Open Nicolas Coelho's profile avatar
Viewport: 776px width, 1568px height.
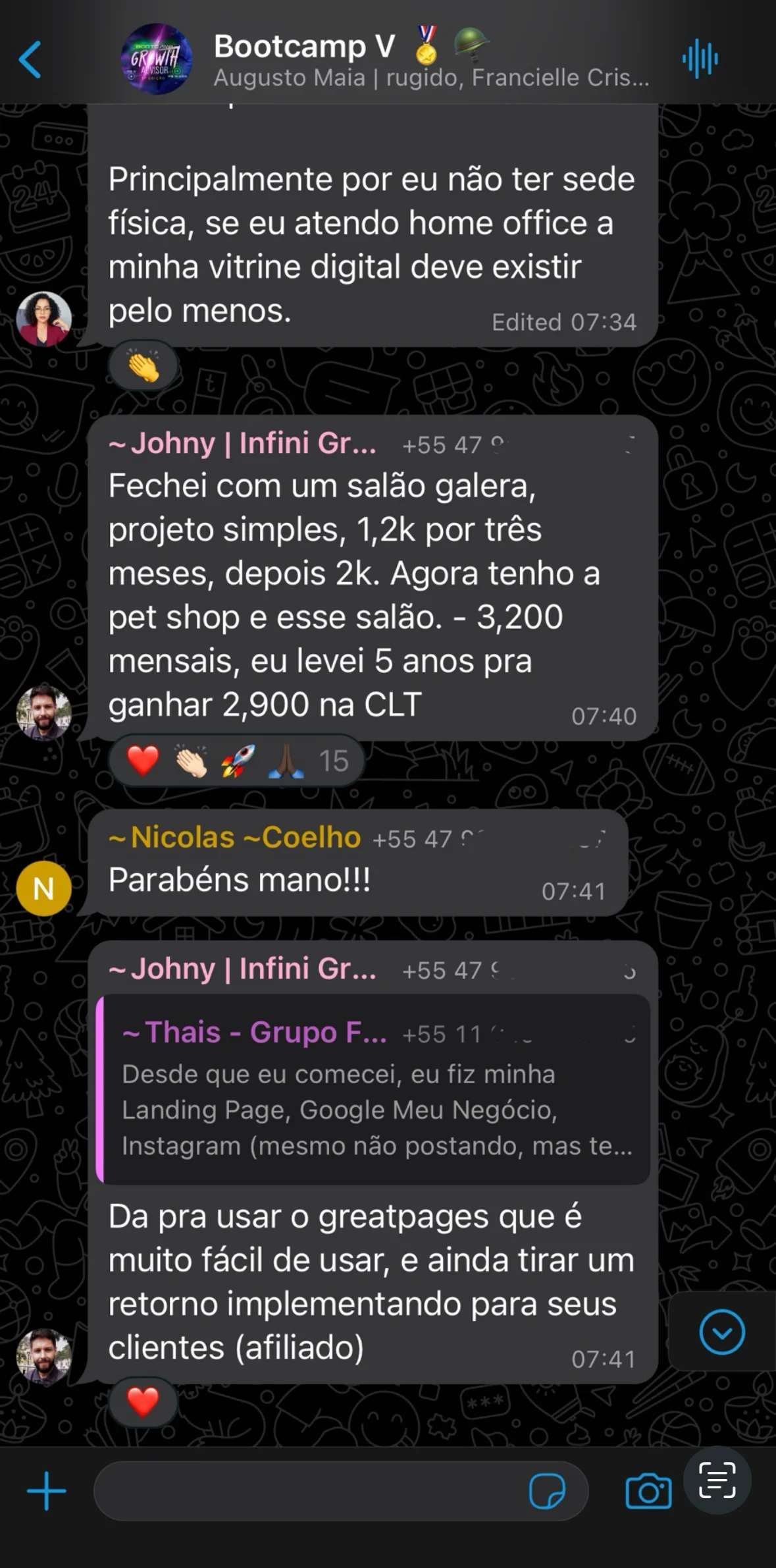click(43, 888)
